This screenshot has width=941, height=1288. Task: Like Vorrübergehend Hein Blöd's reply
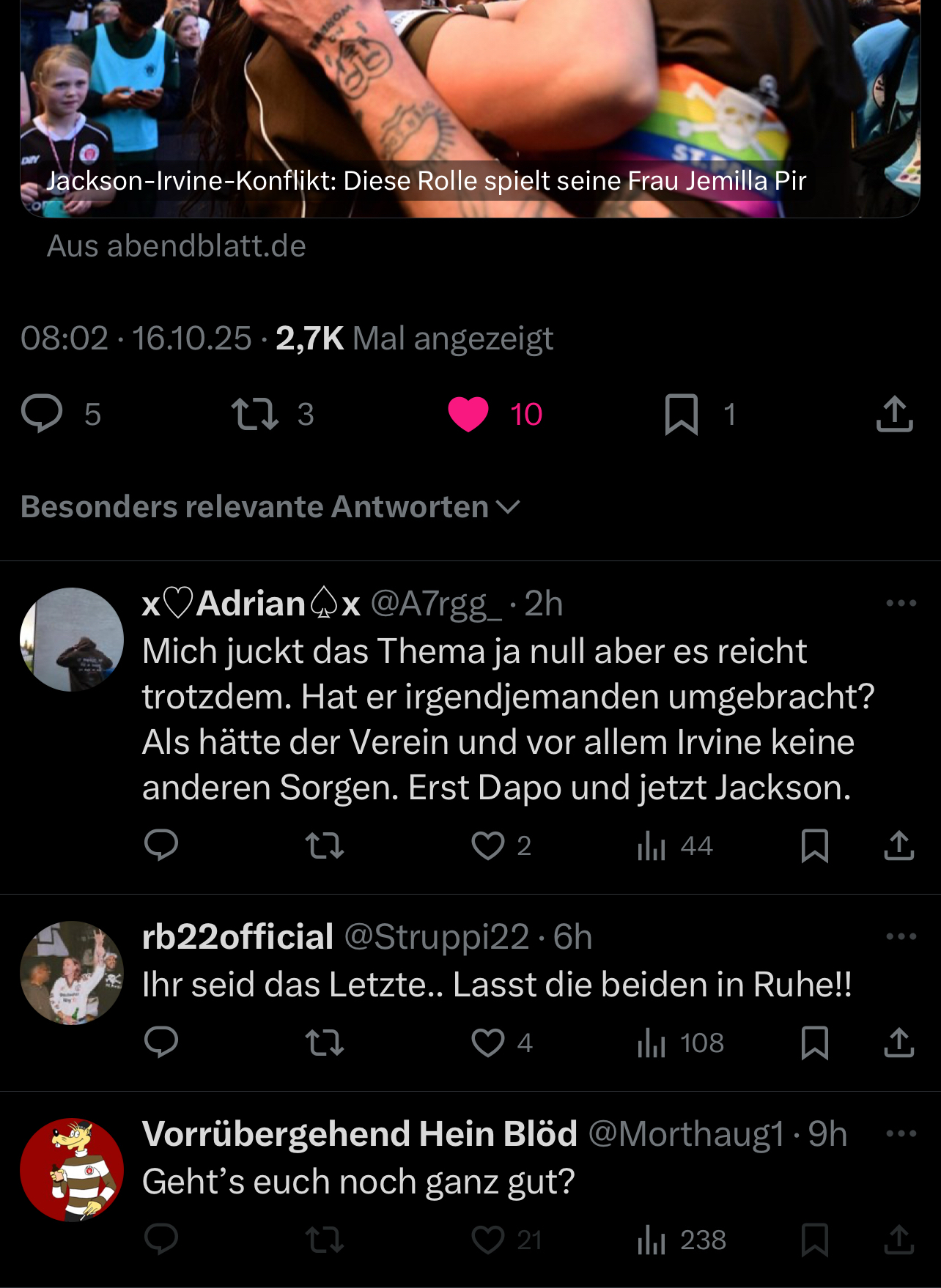[x=488, y=1240]
